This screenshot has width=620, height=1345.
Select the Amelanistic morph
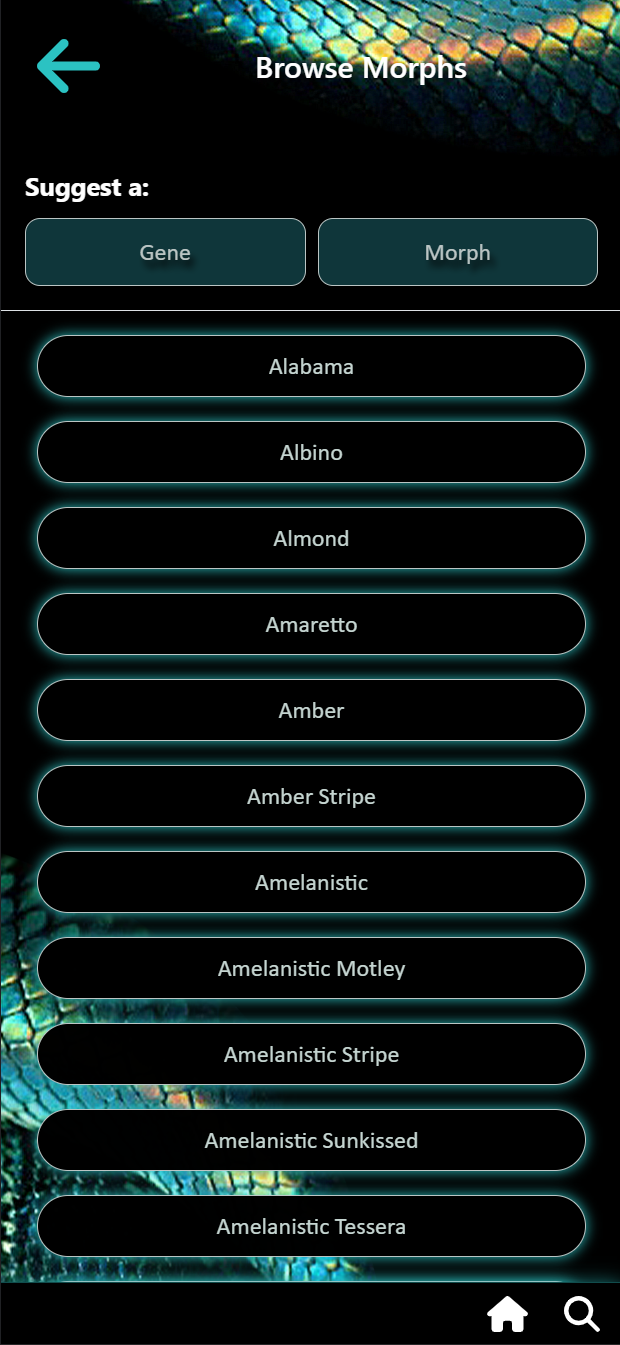point(311,882)
